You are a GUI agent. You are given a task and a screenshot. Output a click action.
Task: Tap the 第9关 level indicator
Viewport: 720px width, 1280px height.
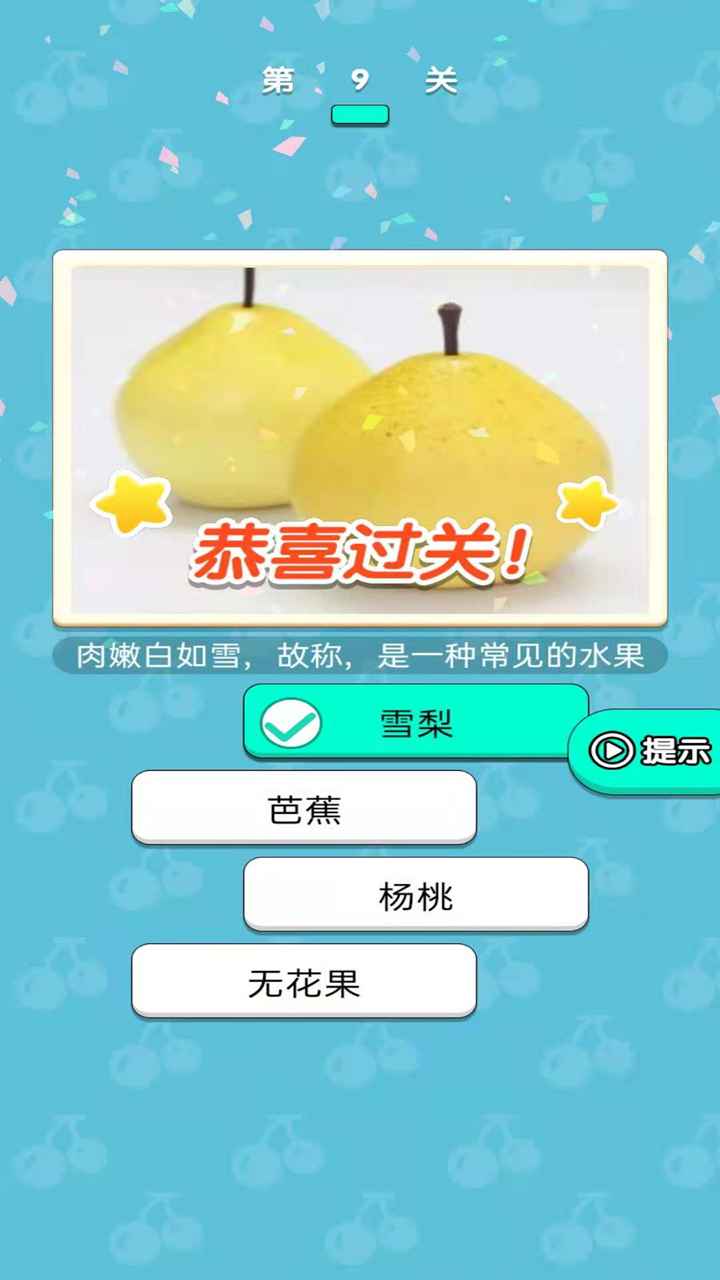pos(360,82)
